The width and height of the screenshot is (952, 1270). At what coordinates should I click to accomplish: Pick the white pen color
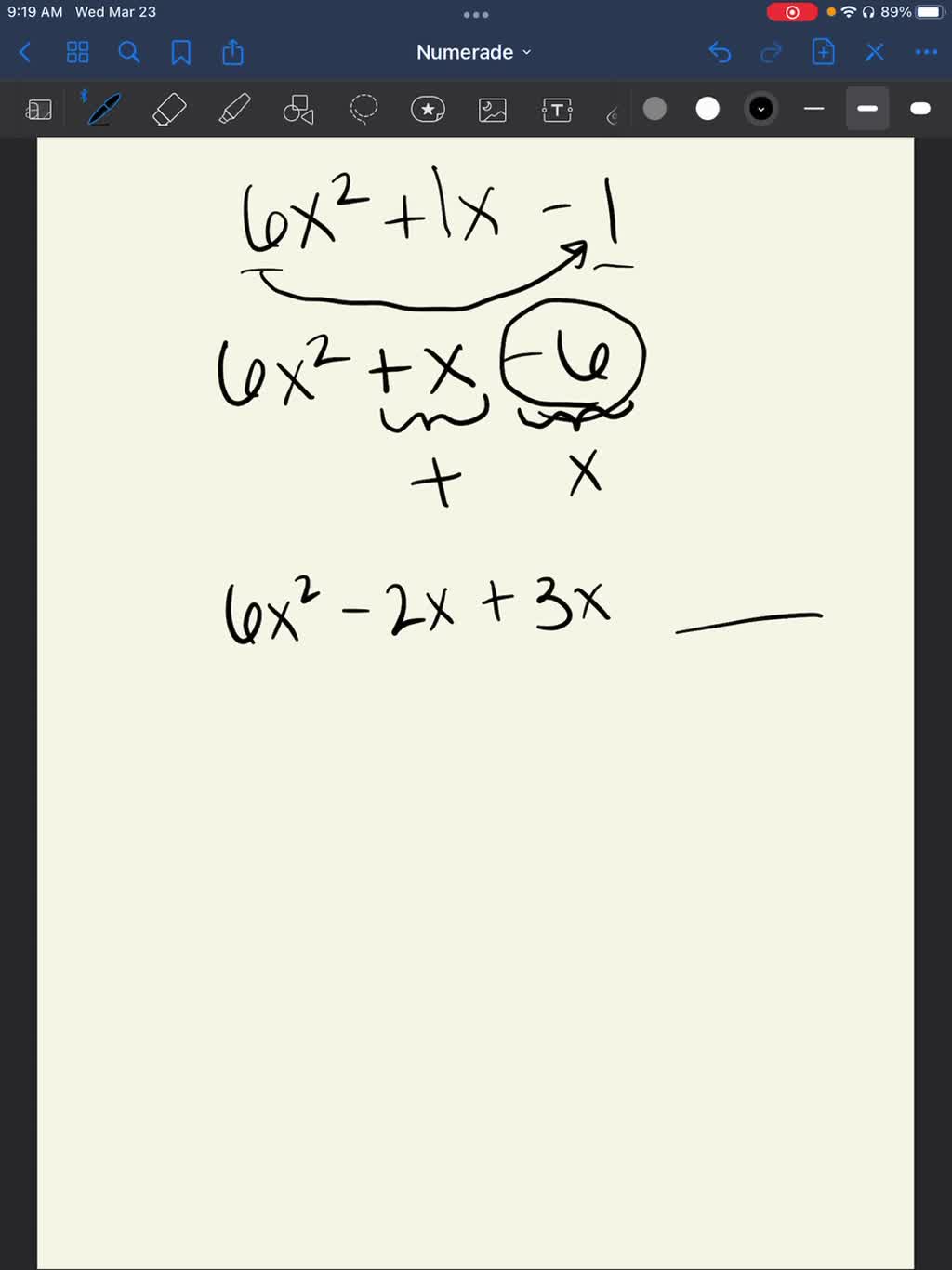tap(707, 110)
